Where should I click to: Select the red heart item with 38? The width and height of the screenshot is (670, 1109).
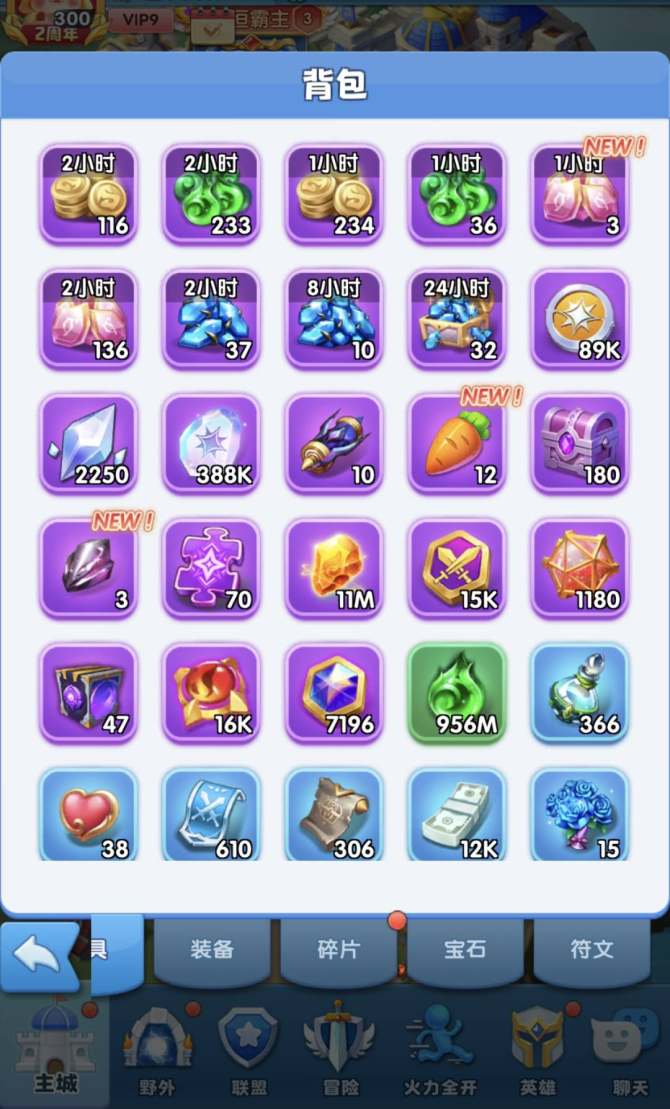[88, 815]
